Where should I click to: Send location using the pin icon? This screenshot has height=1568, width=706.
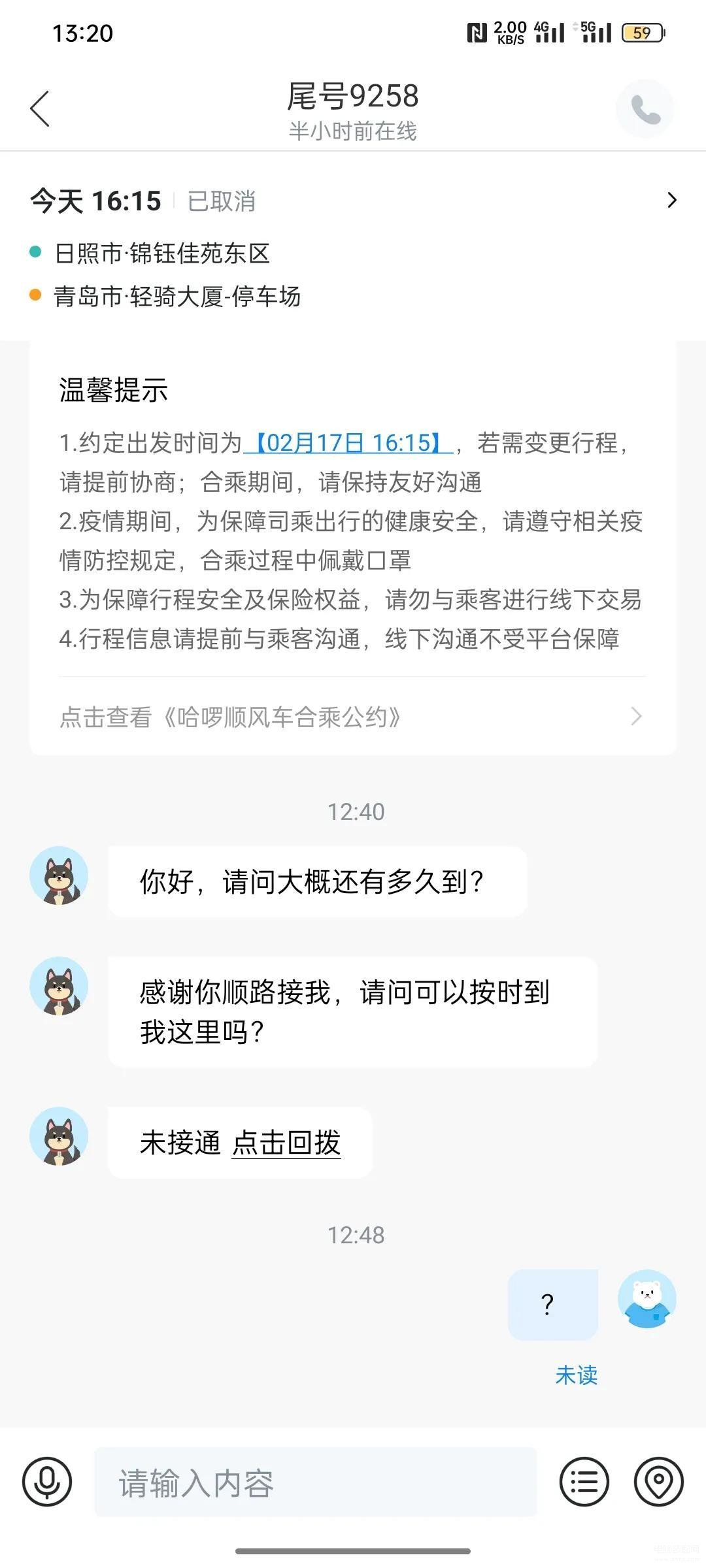[x=658, y=1482]
